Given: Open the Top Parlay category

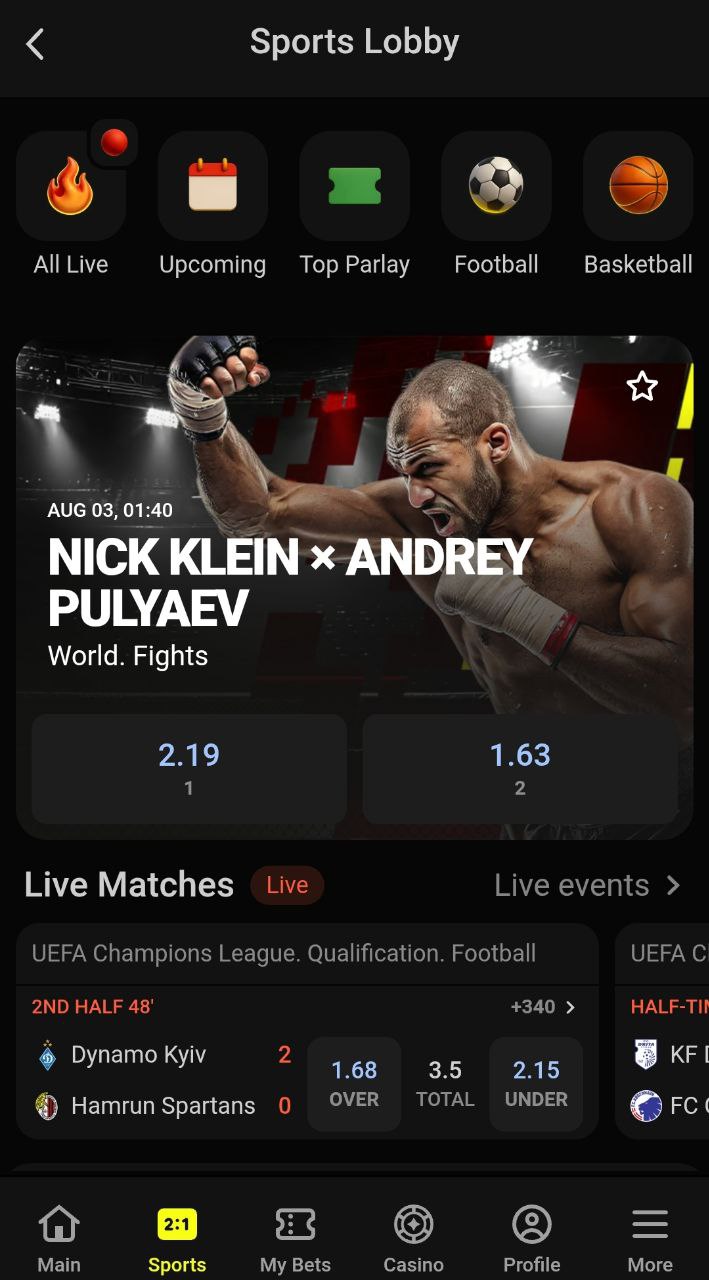Looking at the screenshot, I should pos(355,204).
